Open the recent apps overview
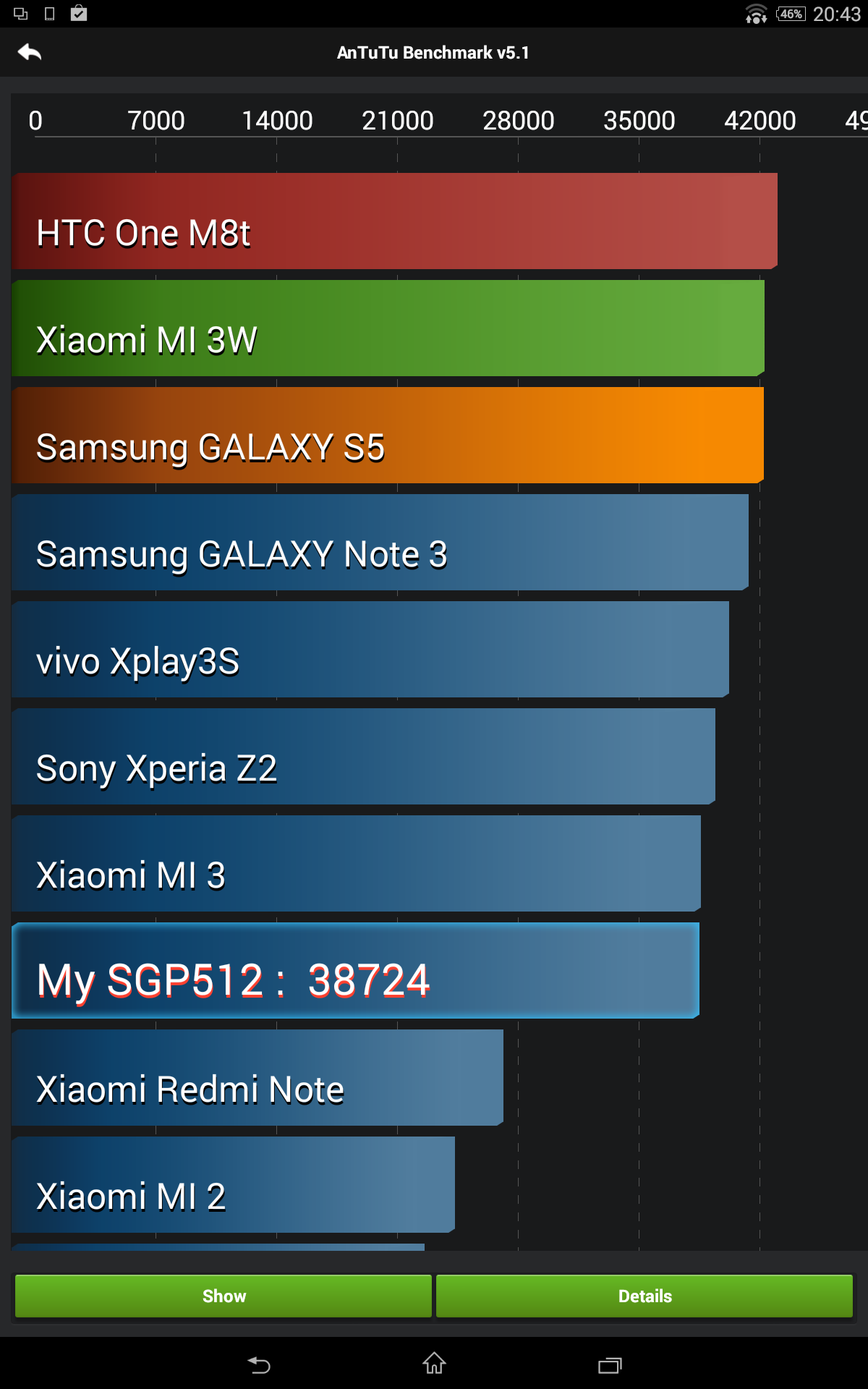The height and width of the screenshot is (1389, 868). [610, 1365]
